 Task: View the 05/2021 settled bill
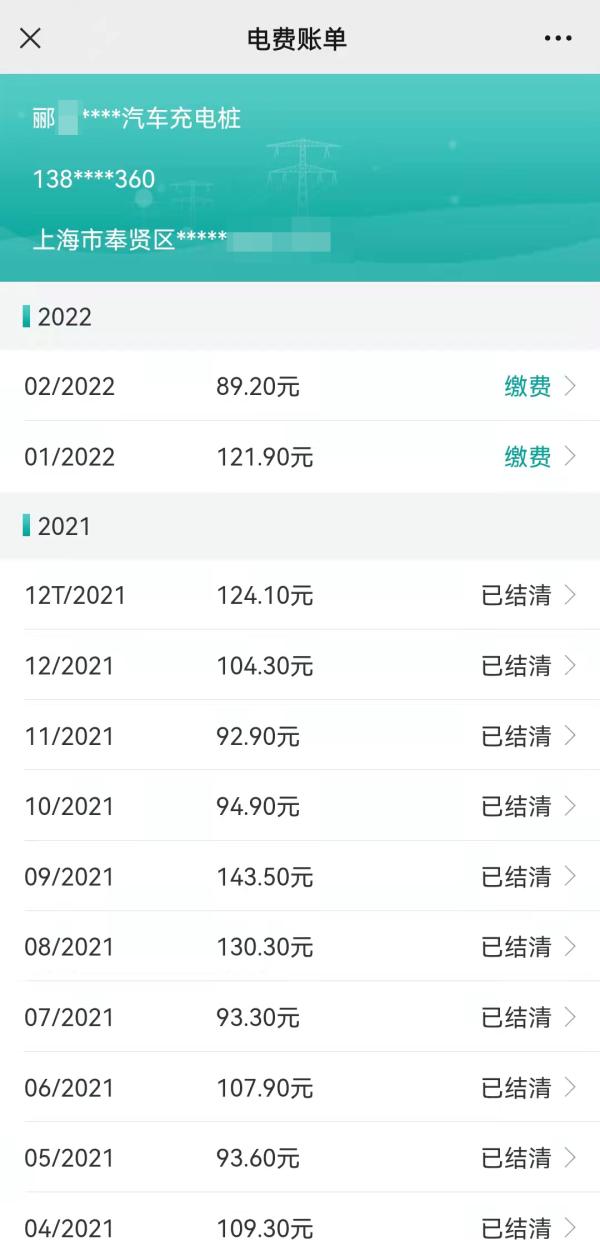point(300,1157)
